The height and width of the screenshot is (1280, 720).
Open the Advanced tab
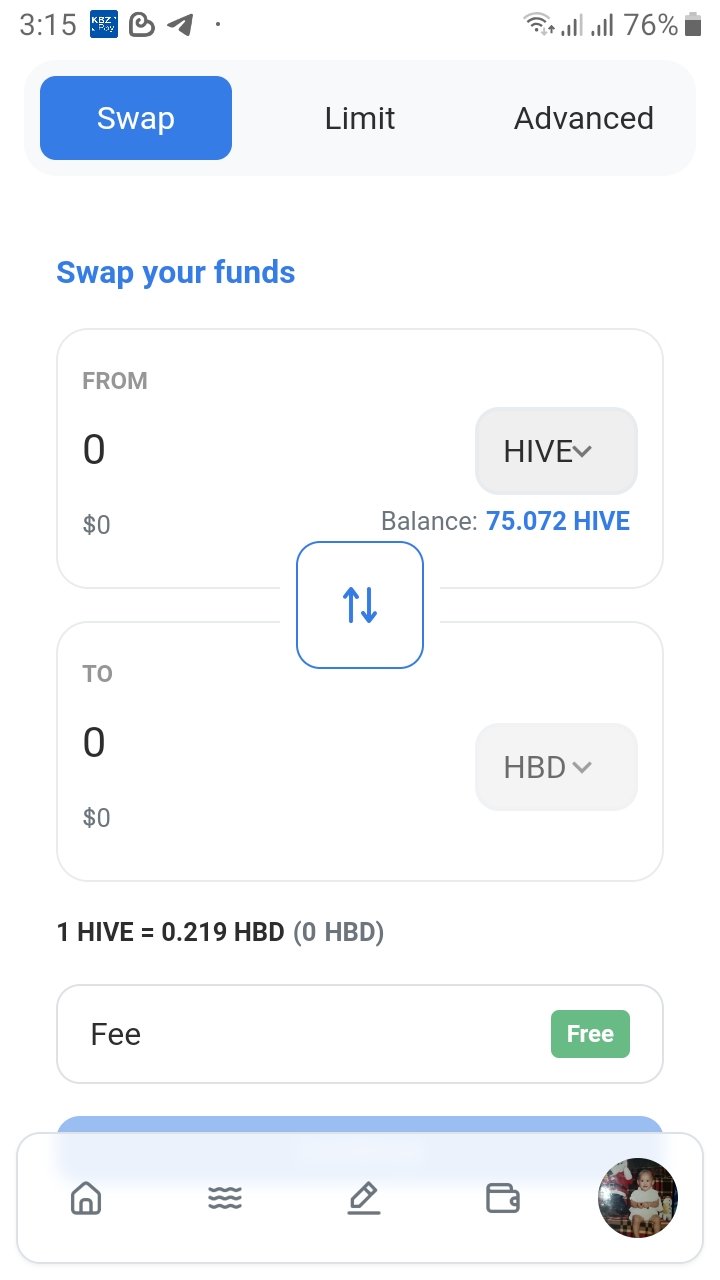[x=584, y=118]
